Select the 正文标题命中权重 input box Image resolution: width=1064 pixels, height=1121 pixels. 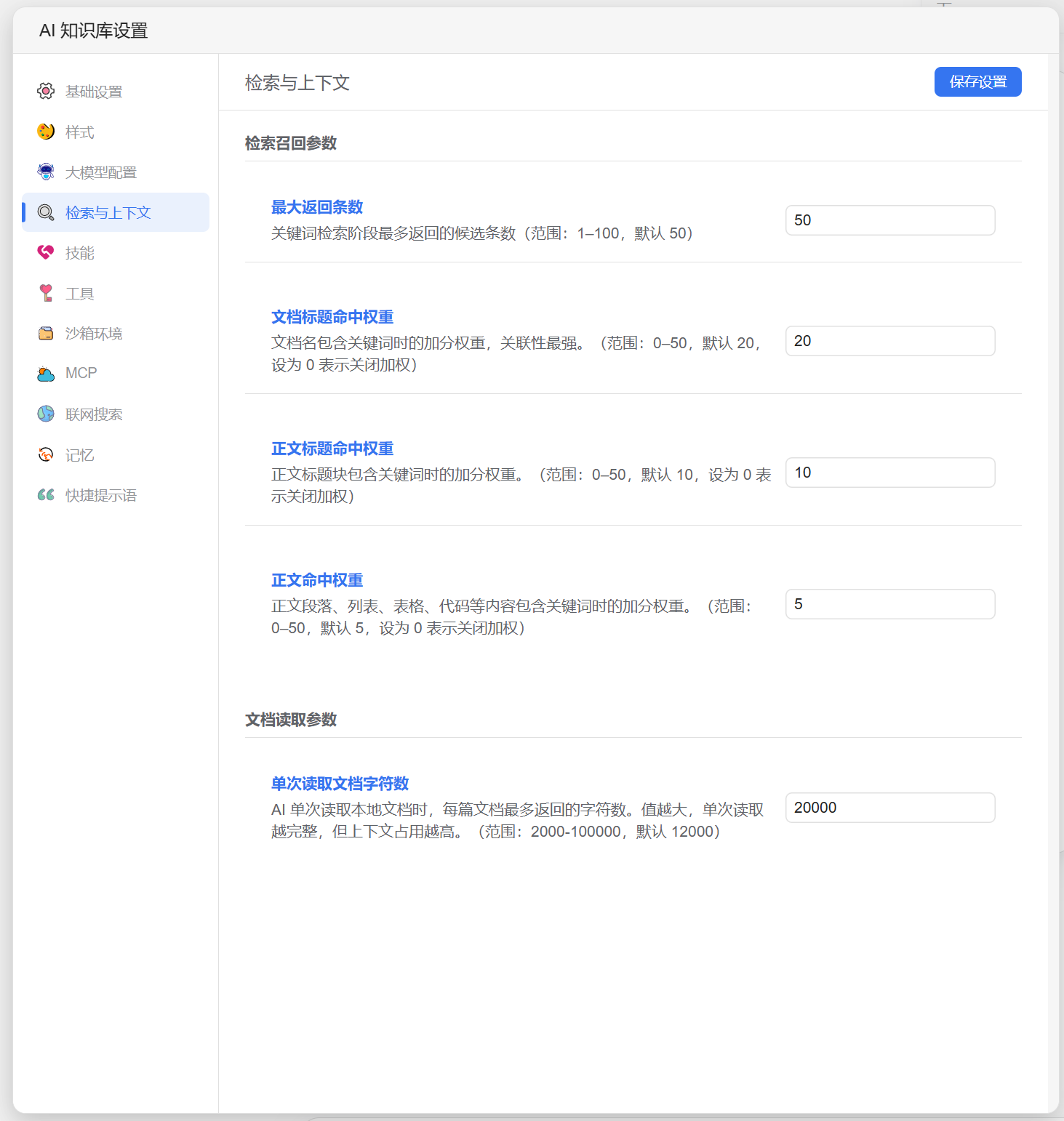(890, 473)
